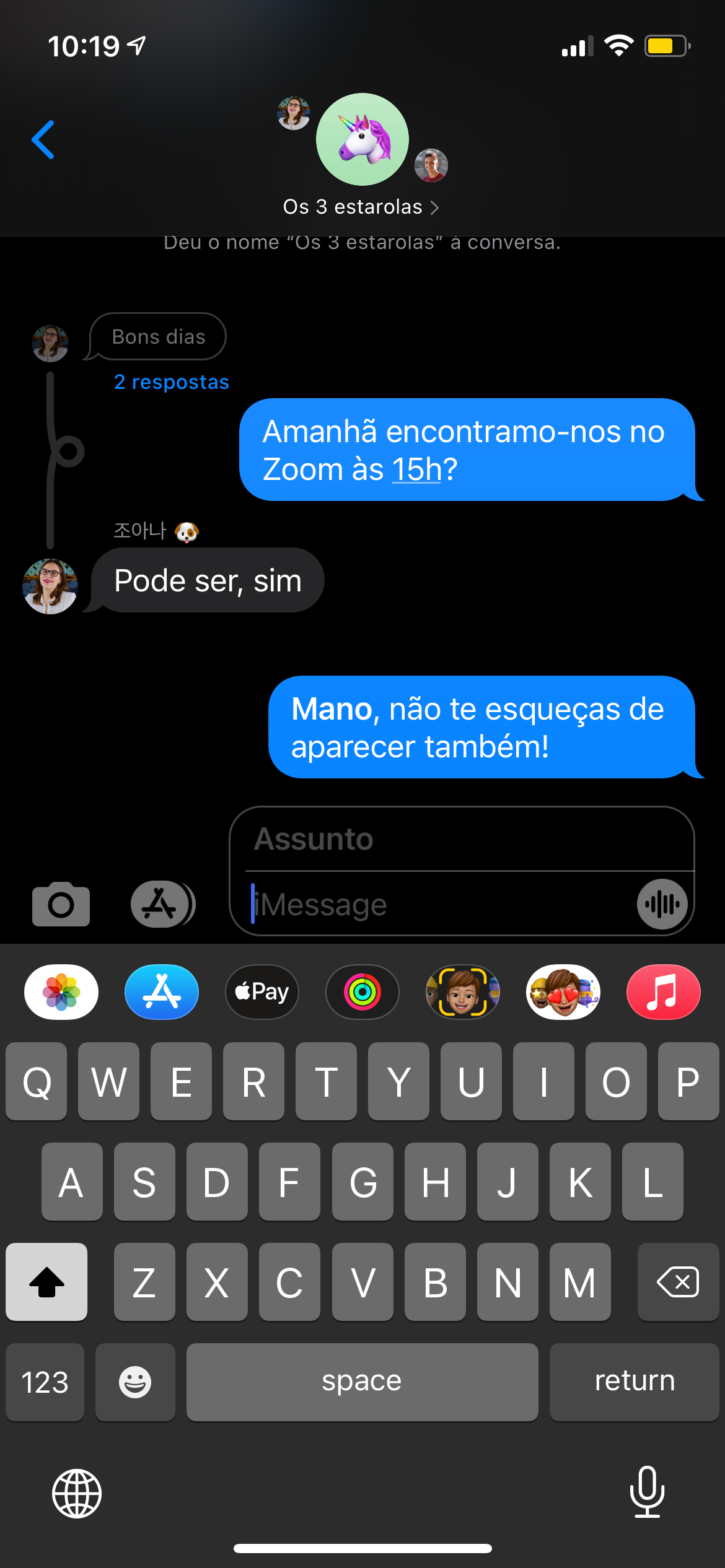
Task: Open the Memoji camera effects app
Action: (463, 992)
